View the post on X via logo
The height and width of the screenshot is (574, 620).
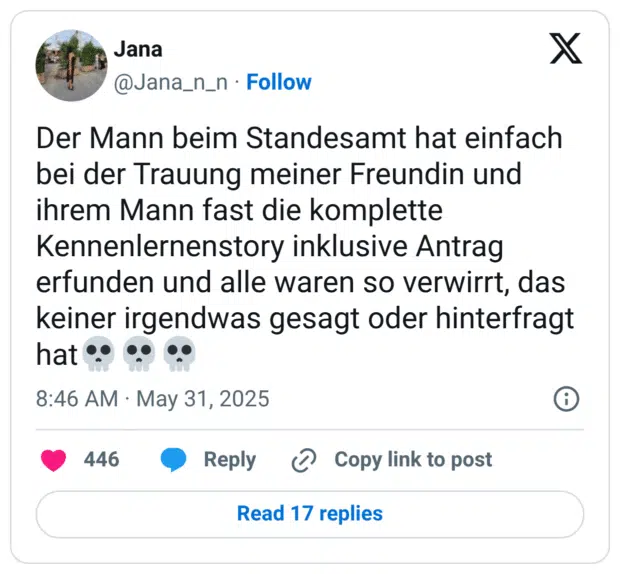click(x=566, y=48)
